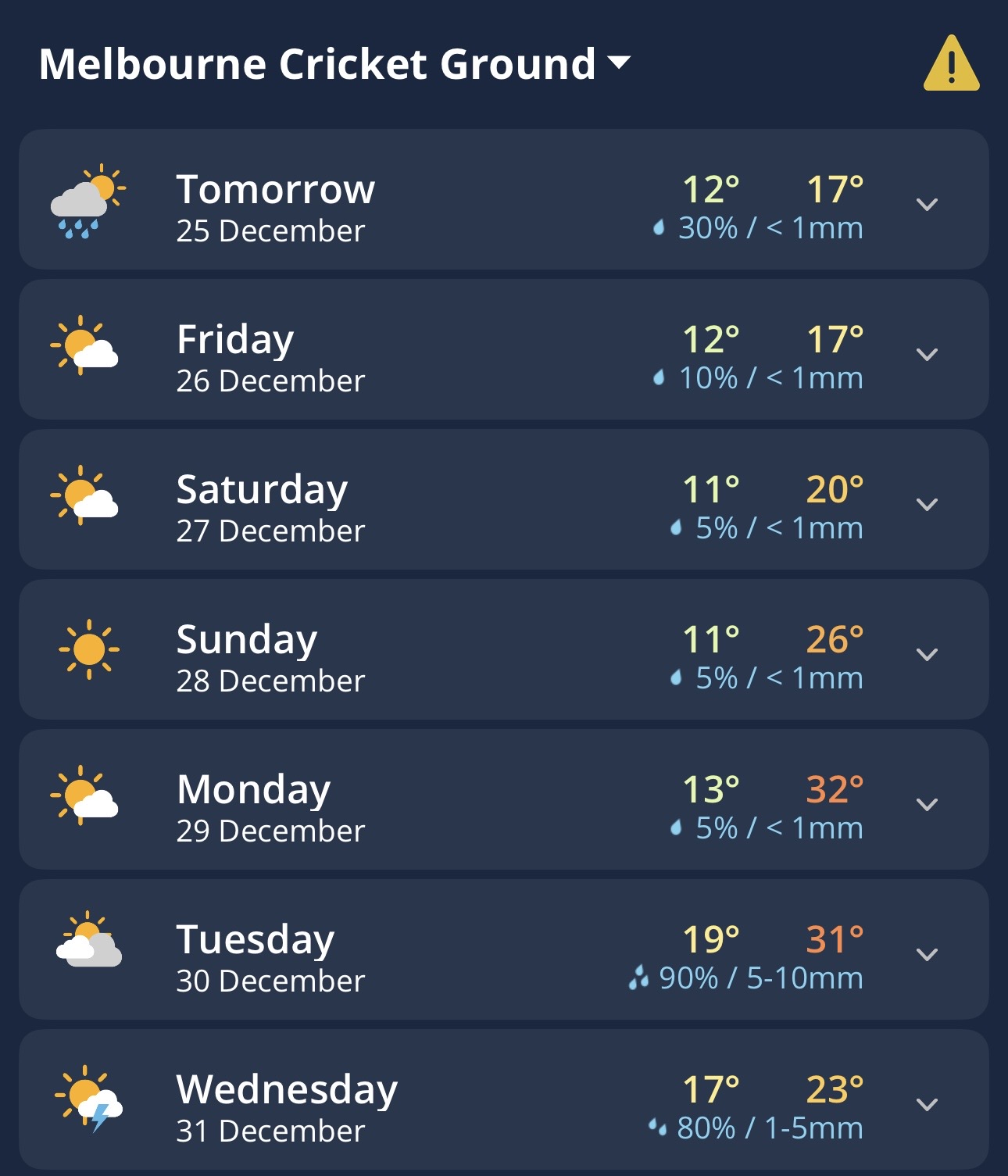Image resolution: width=1008 pixels, height=1176 pixels.
Task: Expand Saturday 27 December forecast details
Action: [927, 505]
